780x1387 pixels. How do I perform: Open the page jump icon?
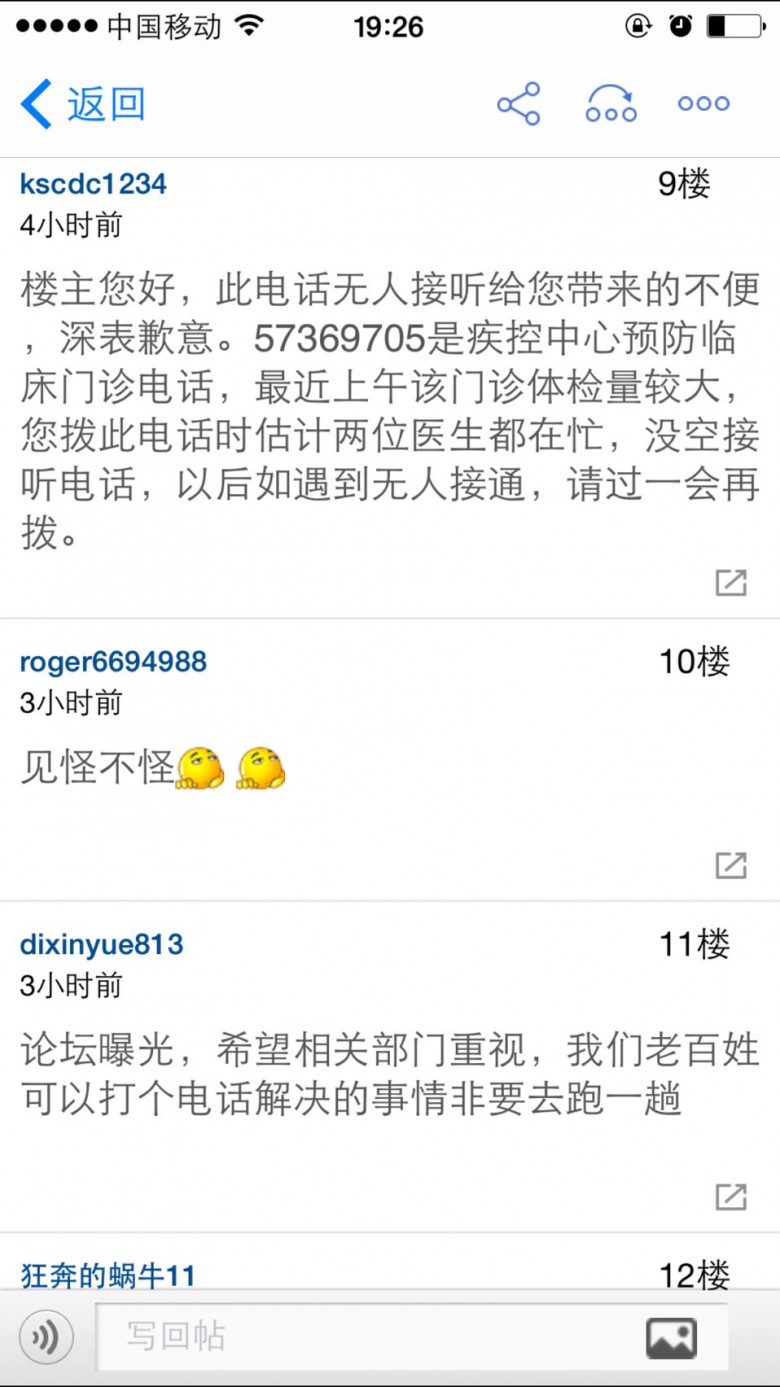(x=611, y=104)
